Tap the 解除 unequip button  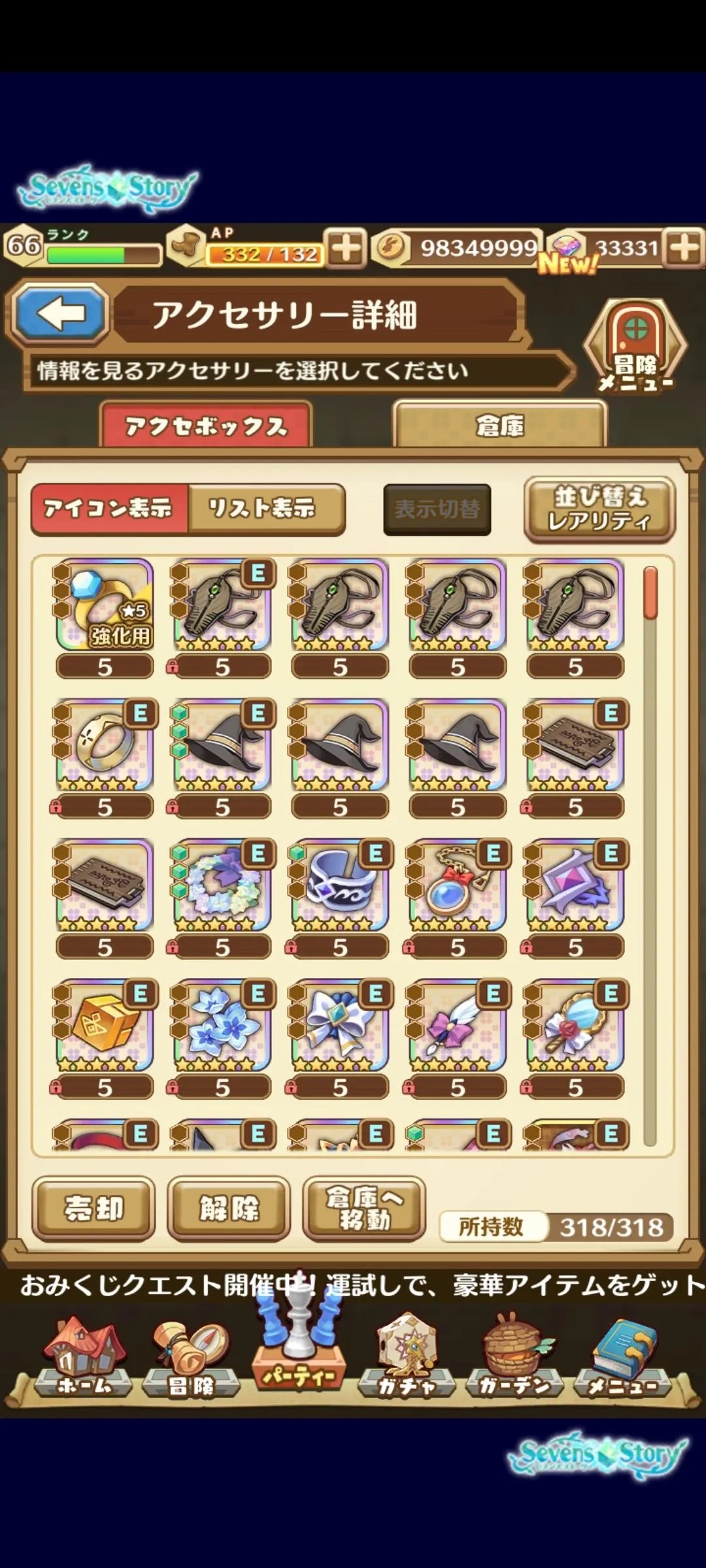229,1208
